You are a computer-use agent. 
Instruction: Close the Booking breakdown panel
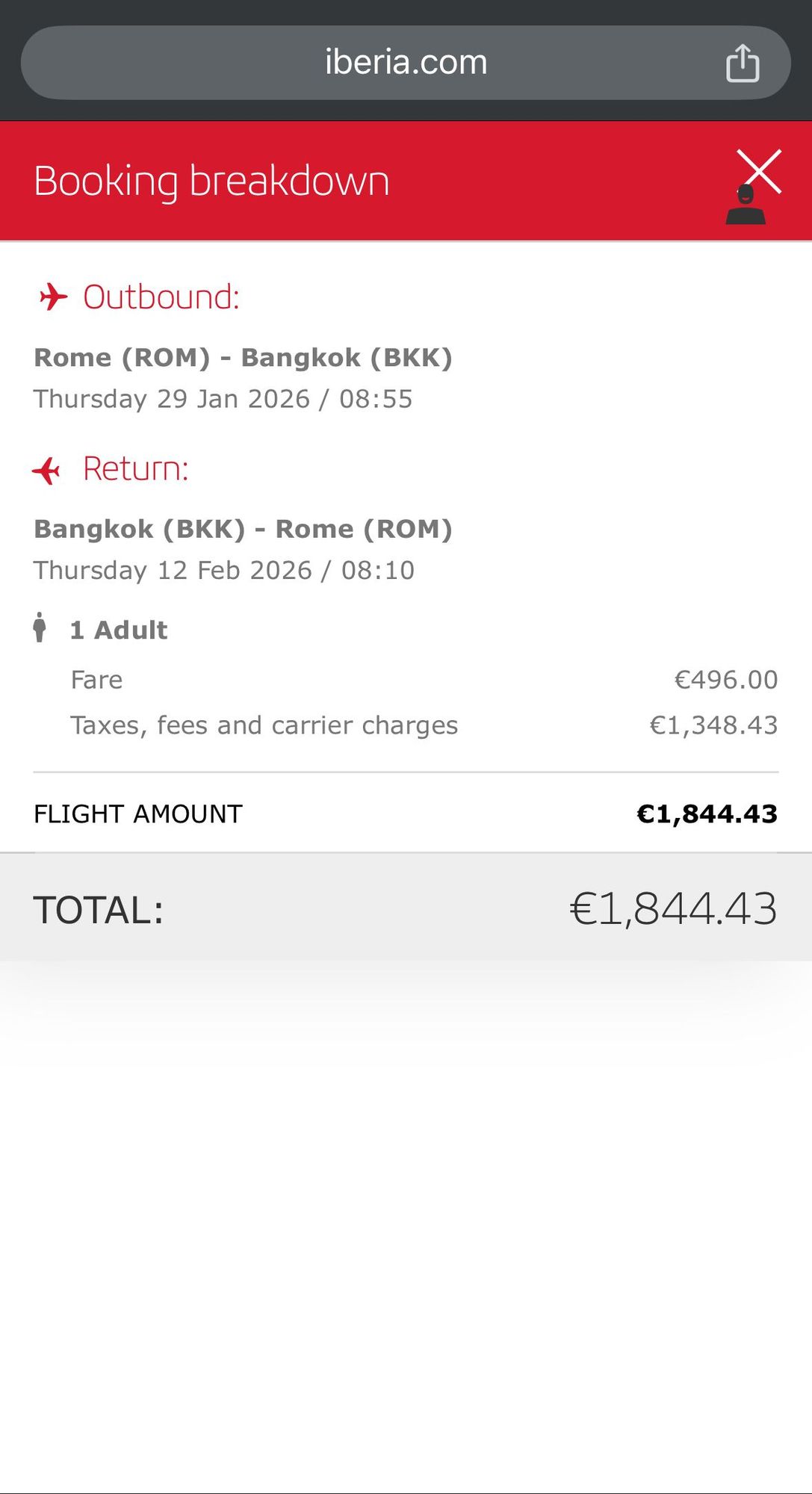(x=759, y=171)
